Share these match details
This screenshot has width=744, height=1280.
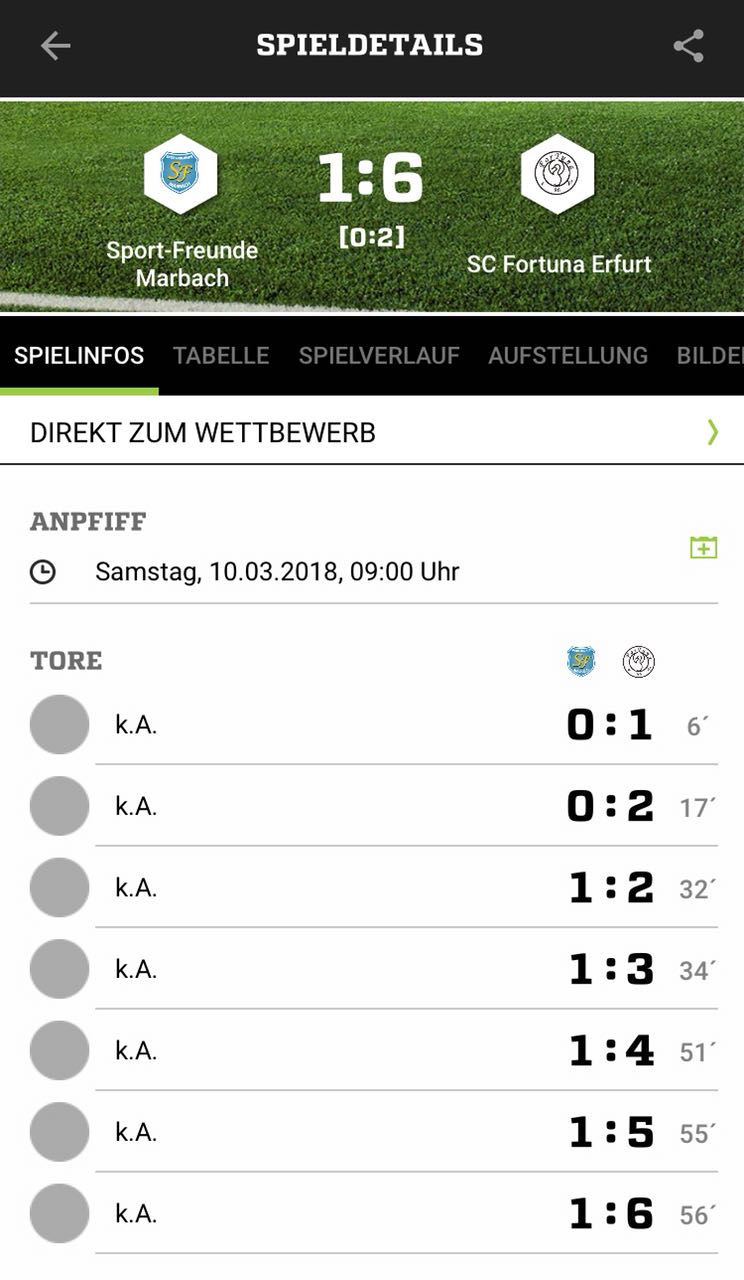pos(688,46)
